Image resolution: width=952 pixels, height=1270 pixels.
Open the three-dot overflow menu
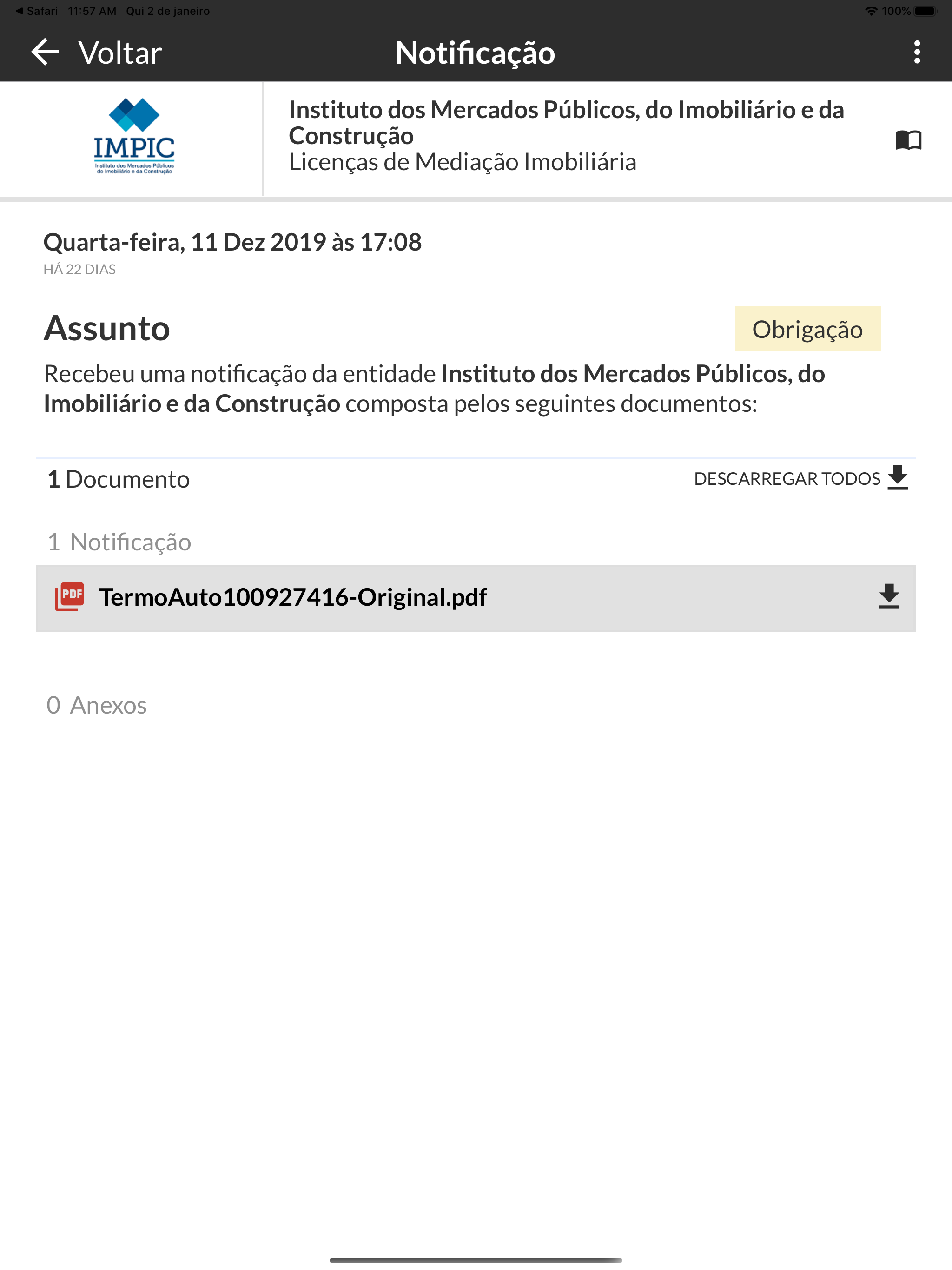[x=917, y=52]
